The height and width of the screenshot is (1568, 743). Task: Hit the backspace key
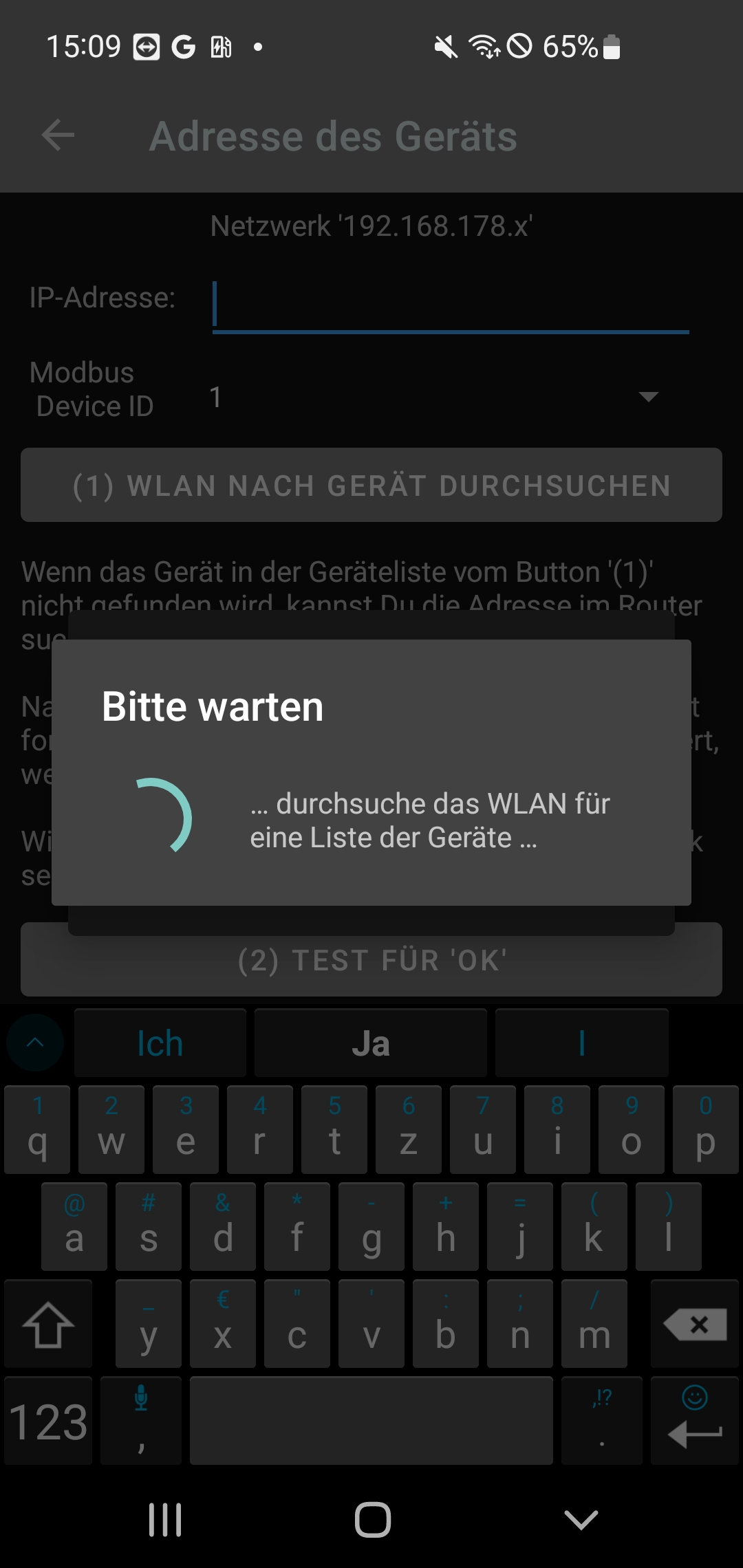point(695,1324)
